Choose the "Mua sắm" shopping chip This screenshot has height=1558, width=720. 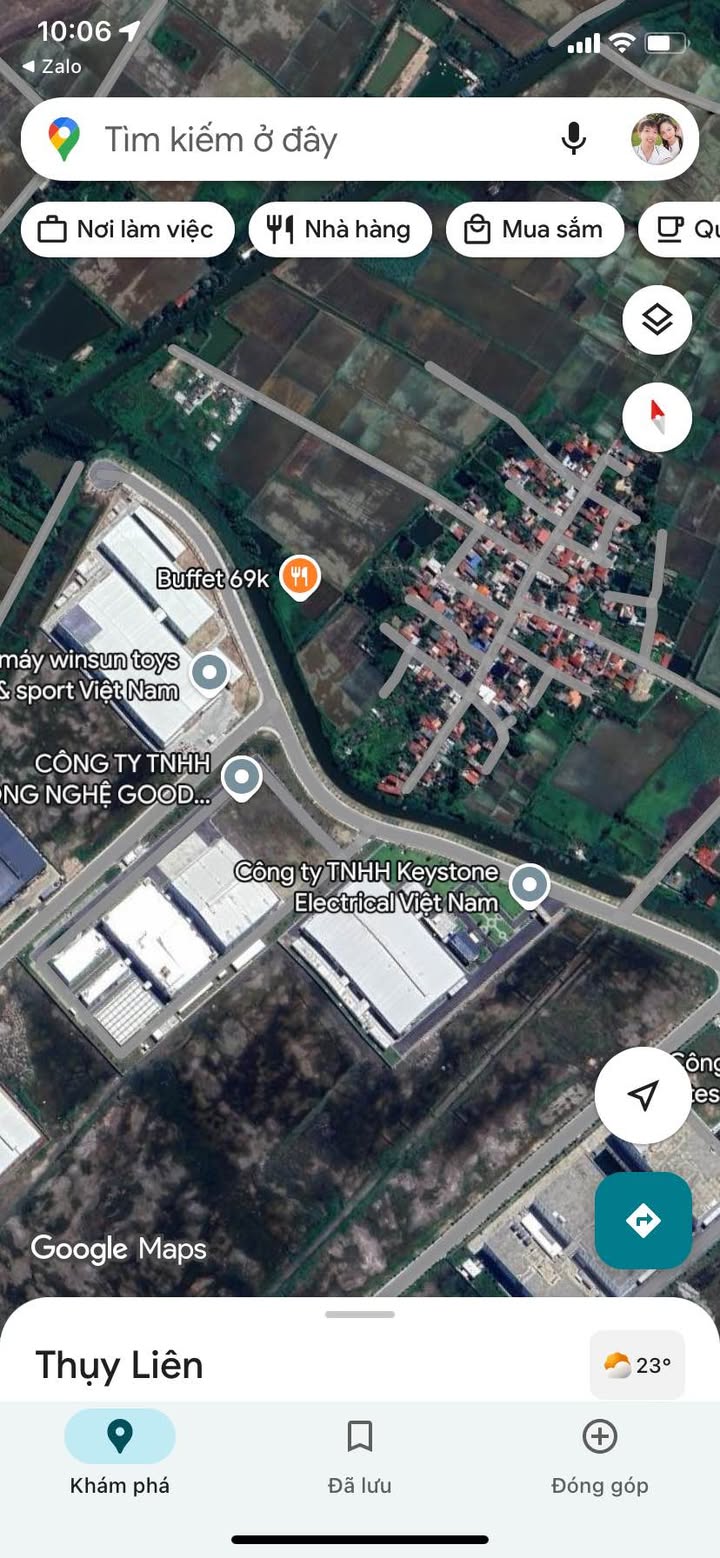[x=535, y=230]
